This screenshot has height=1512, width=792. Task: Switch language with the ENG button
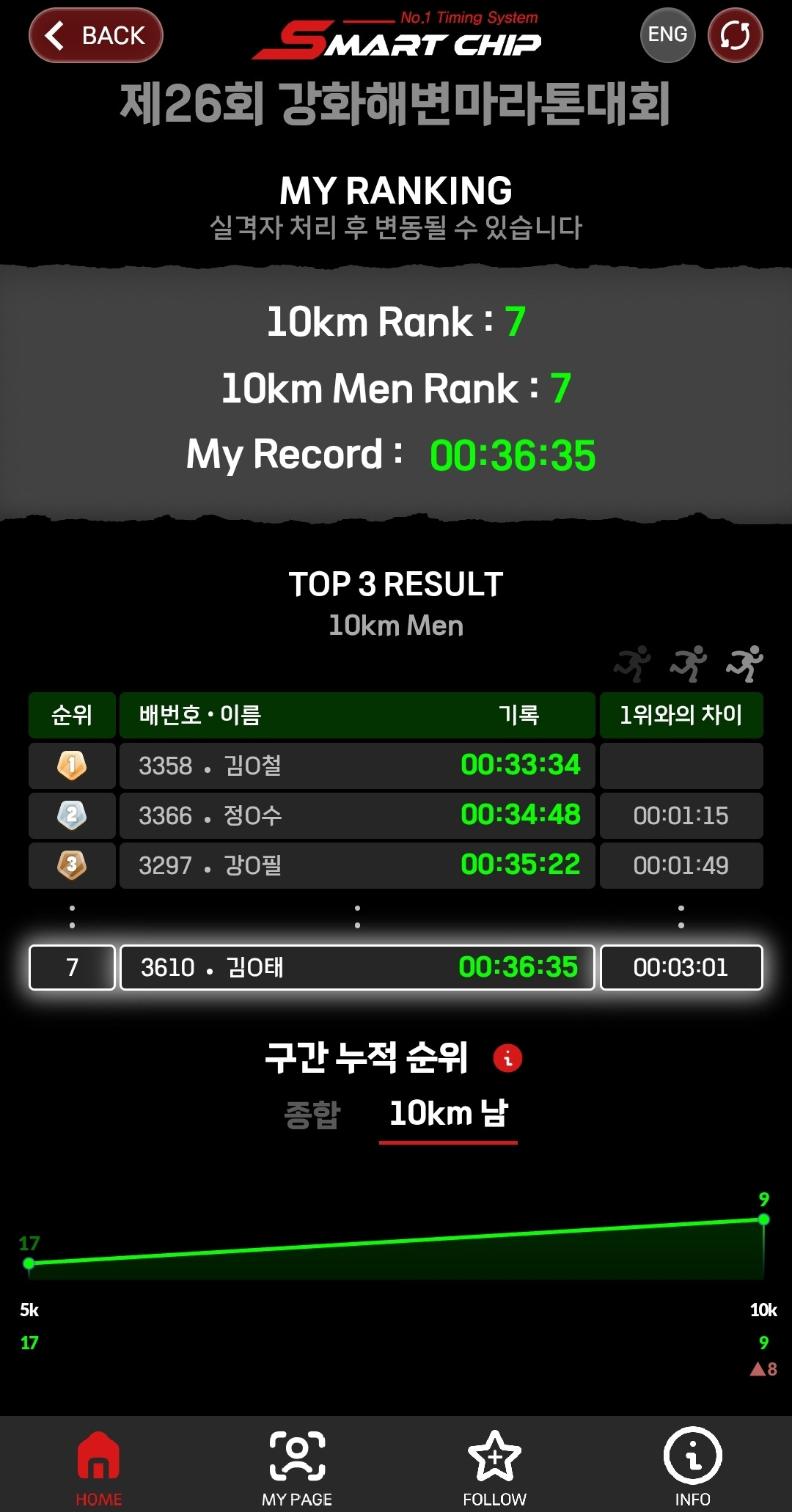click(x=667, y=34)
